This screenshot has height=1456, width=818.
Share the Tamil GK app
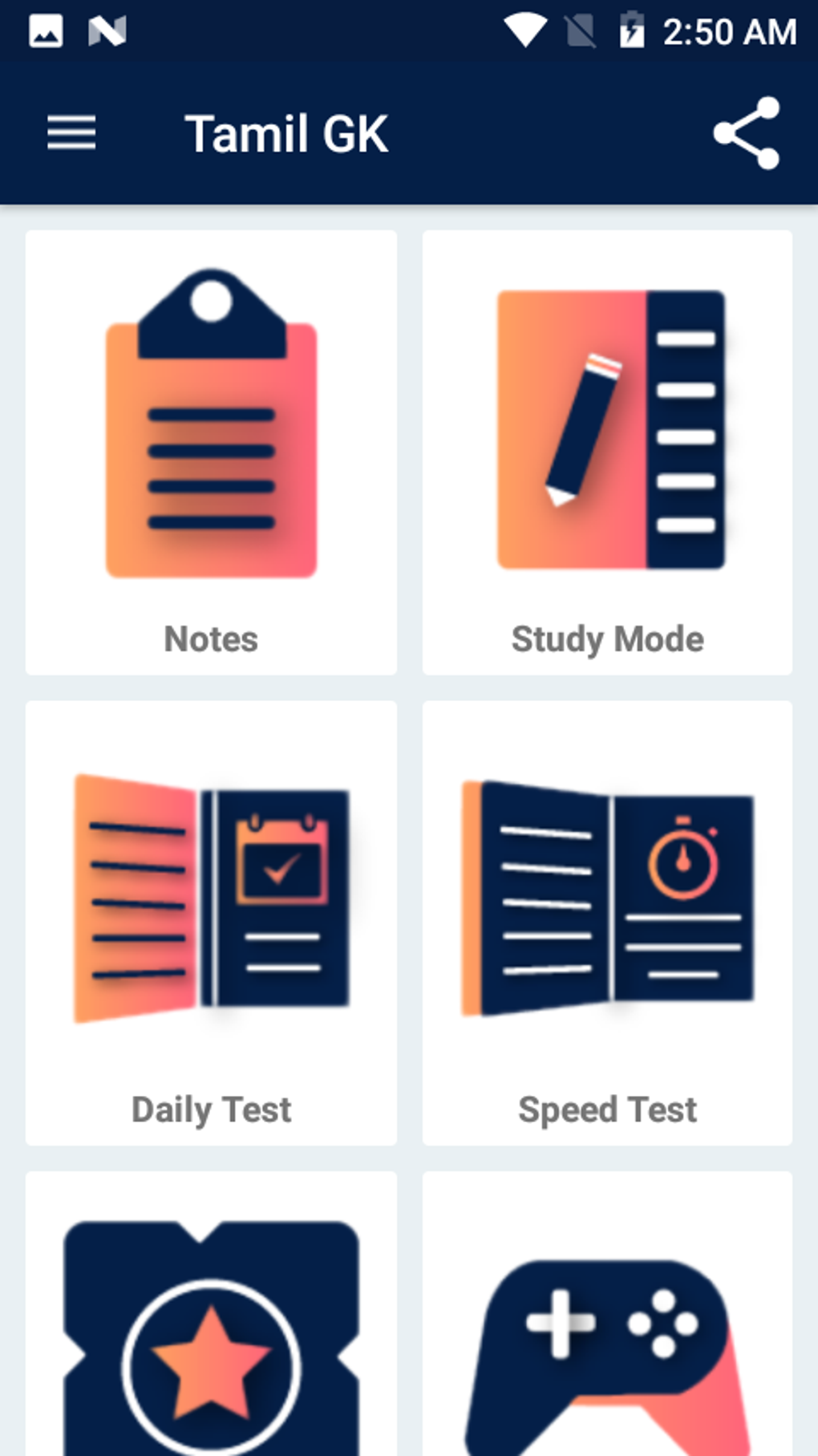746,132
